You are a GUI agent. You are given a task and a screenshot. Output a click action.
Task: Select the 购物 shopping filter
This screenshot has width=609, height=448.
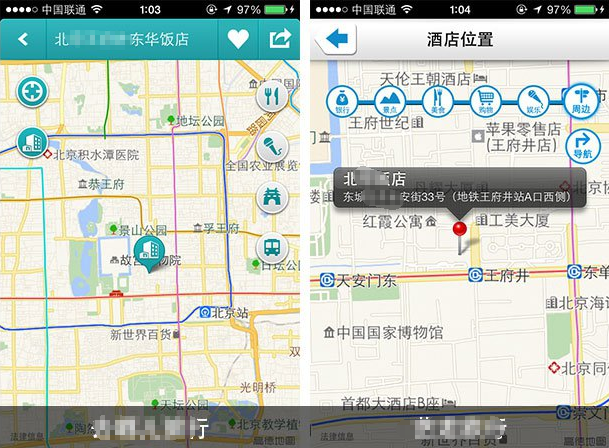(x=485, y=100)
